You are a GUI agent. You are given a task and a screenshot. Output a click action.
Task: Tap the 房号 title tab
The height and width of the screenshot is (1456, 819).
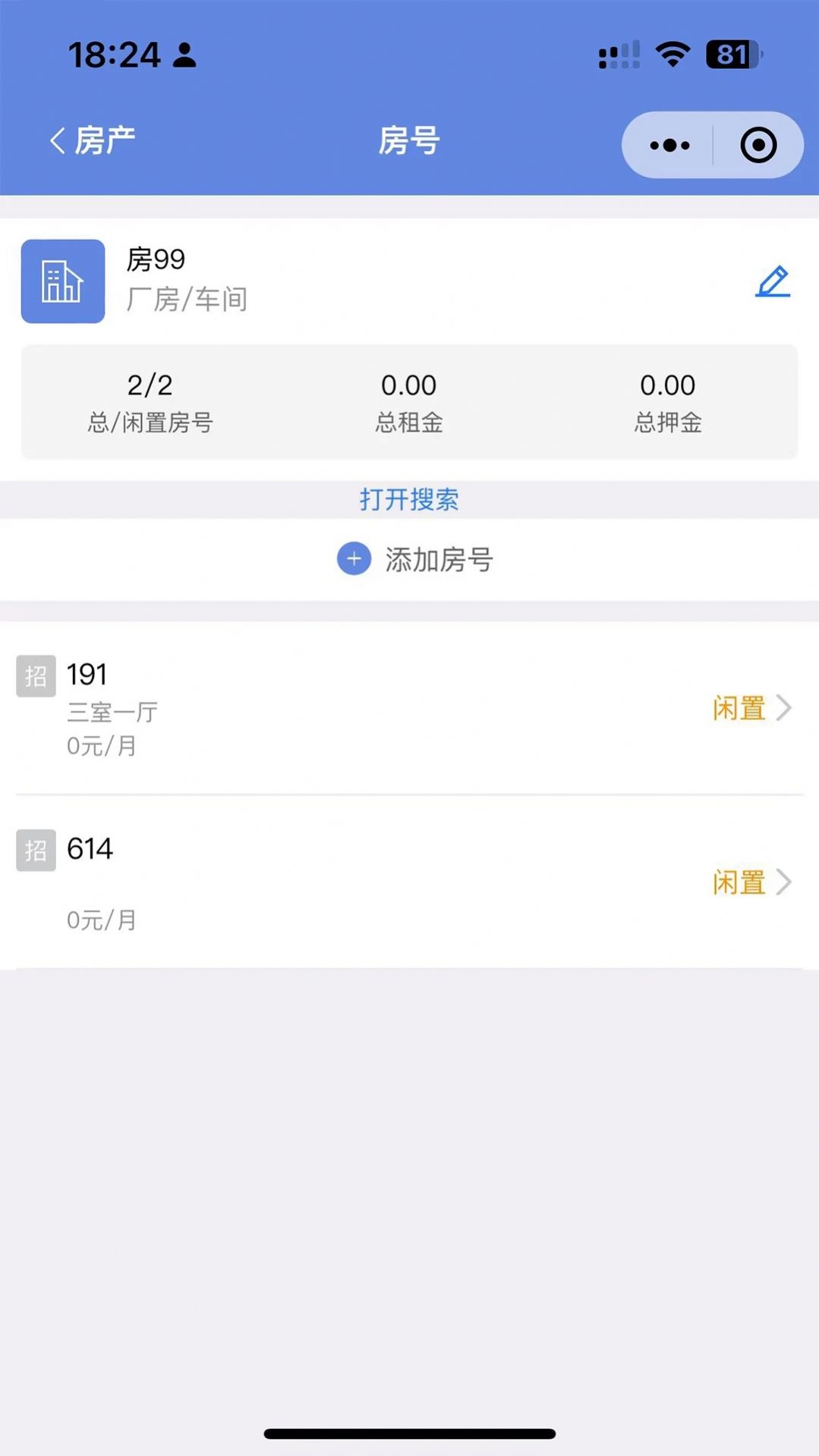click(x=409, y=140)
